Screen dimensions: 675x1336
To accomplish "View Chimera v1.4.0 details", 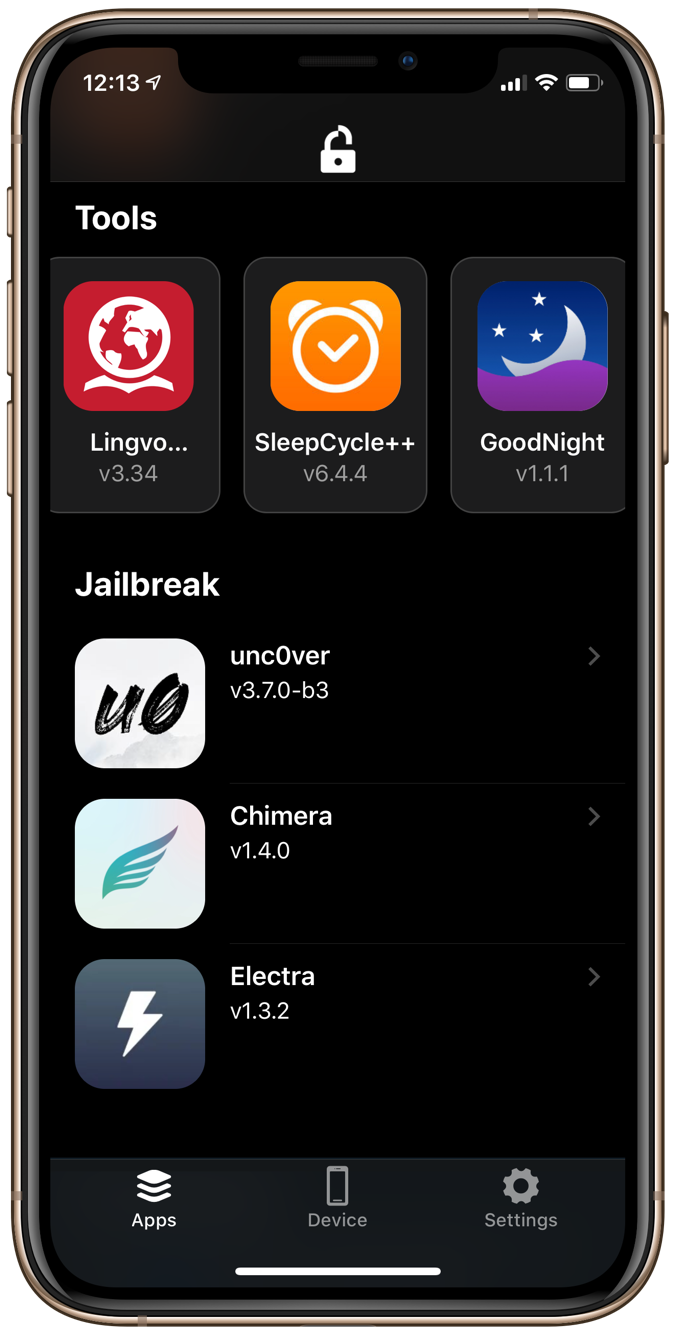I will click(x=350, y=862).
